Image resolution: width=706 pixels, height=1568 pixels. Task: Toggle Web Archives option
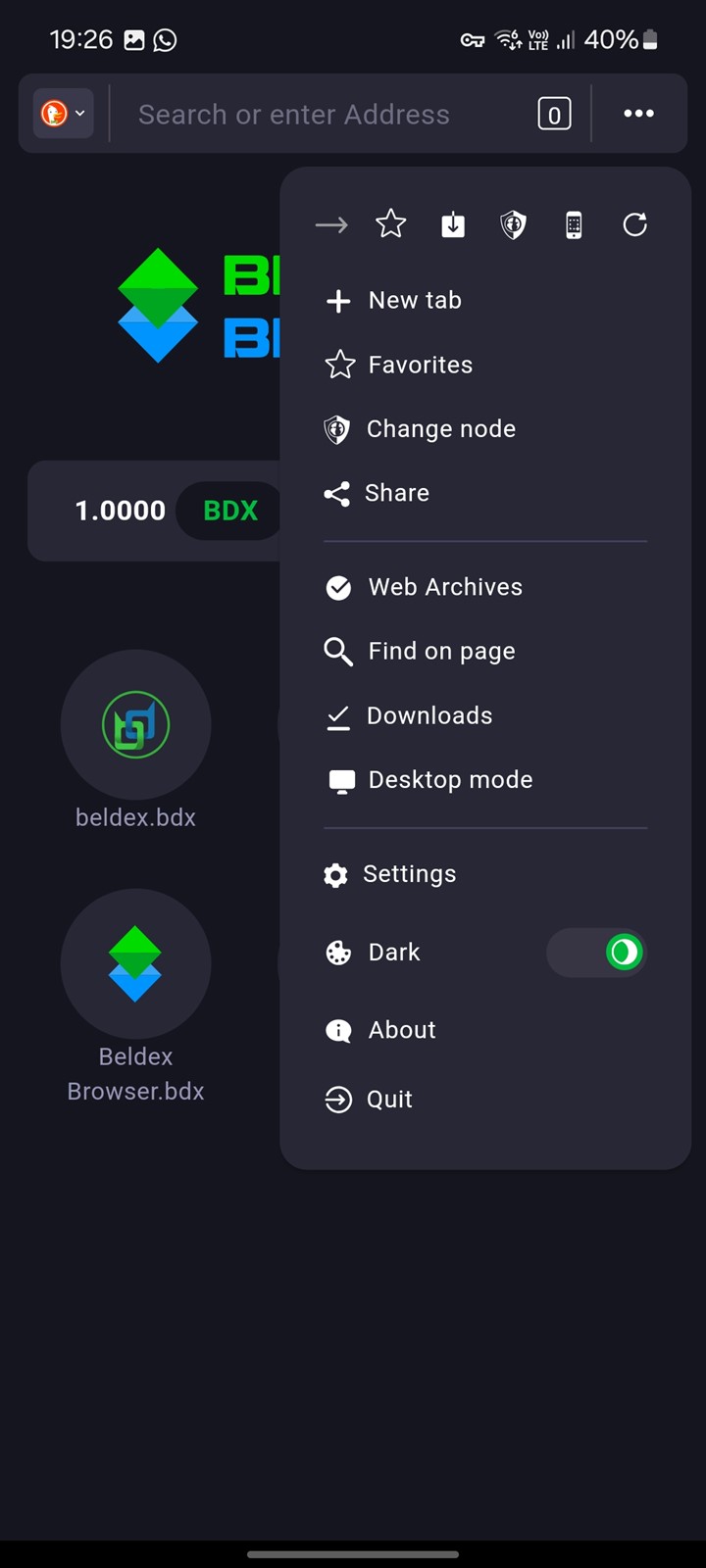point(443,587)
